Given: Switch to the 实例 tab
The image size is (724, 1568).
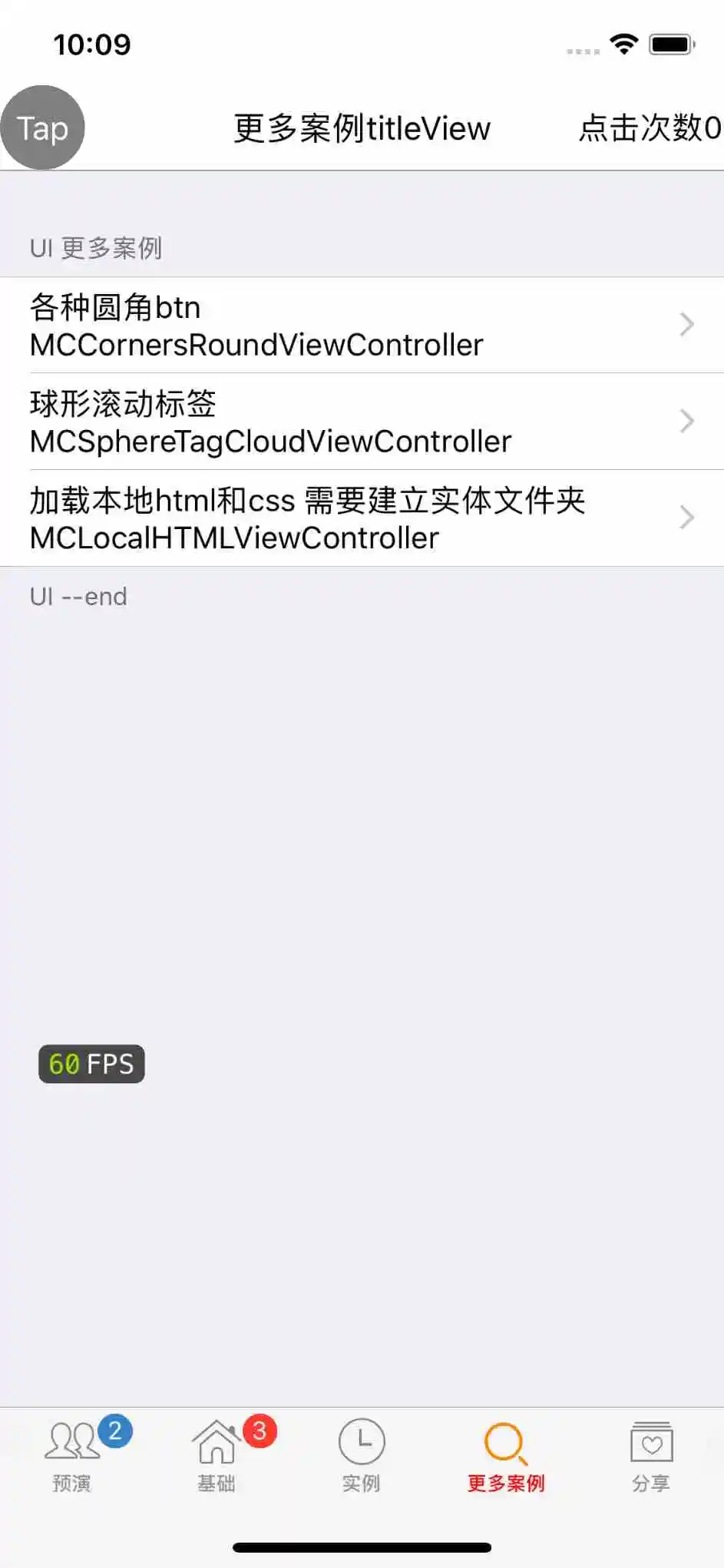Looking at the screenshot, I should coord(361,1455).
